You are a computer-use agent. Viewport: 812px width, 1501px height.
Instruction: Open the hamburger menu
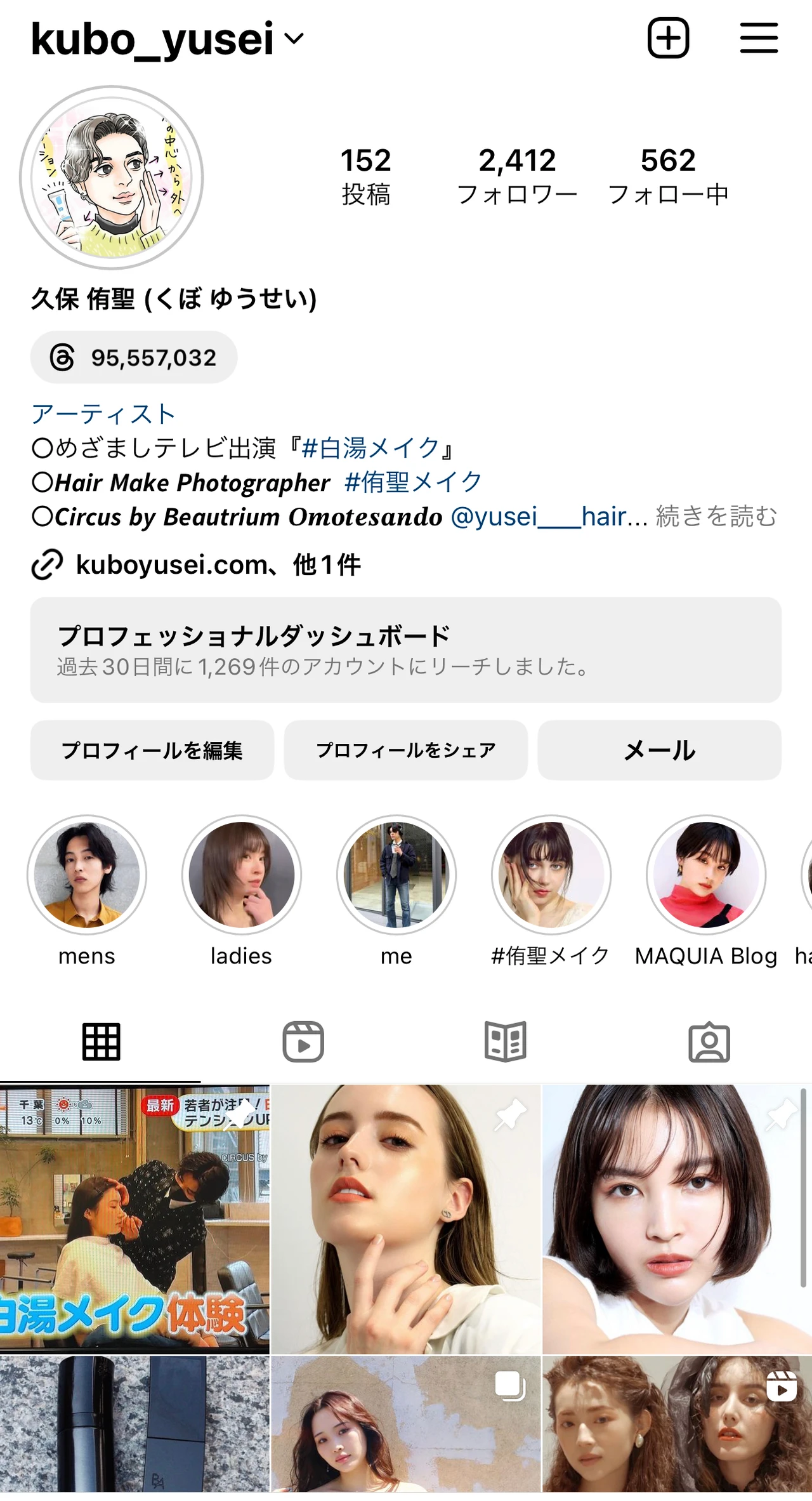click(759, 38)
